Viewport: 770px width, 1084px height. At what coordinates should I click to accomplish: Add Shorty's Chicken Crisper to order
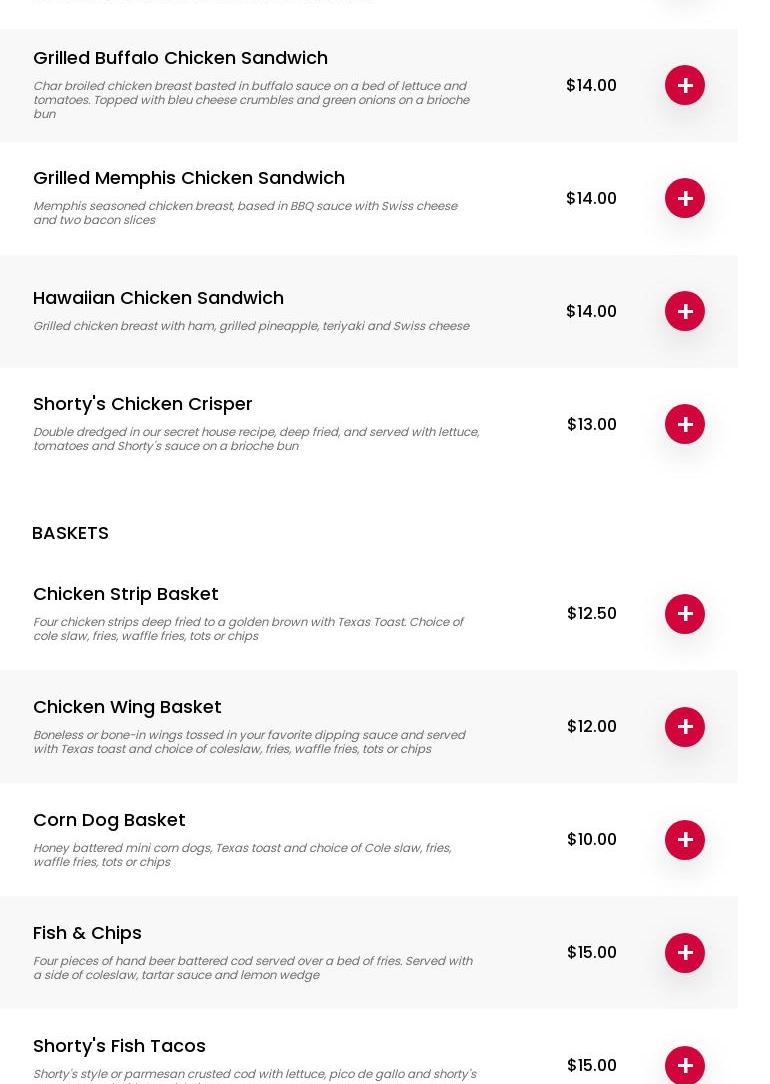pos(685,425)
